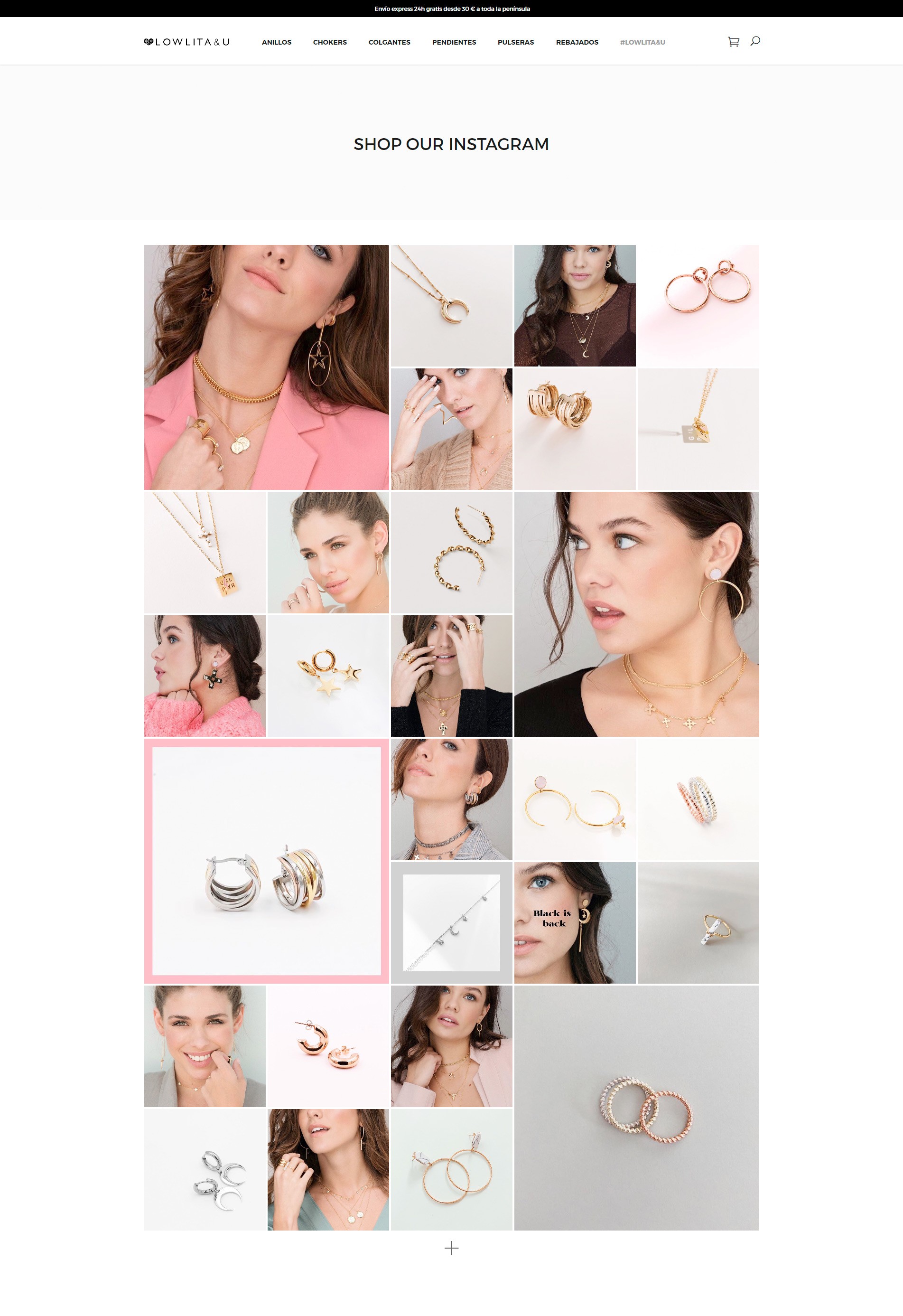Screen dimensions: 903x1316
Task: Load more Instagram photos with plus
Action: pos(451,1248)
